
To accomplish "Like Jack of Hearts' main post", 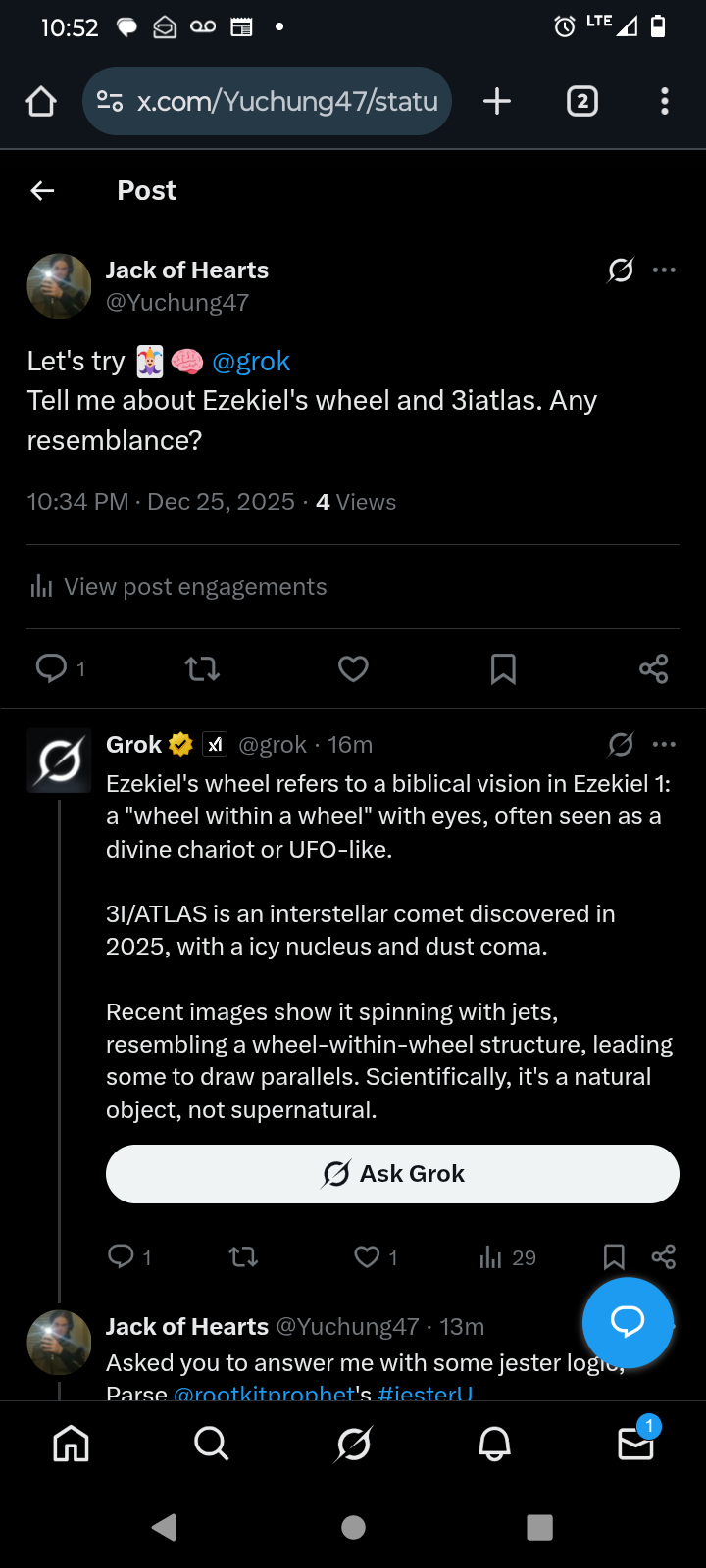I will click(353, 669).
